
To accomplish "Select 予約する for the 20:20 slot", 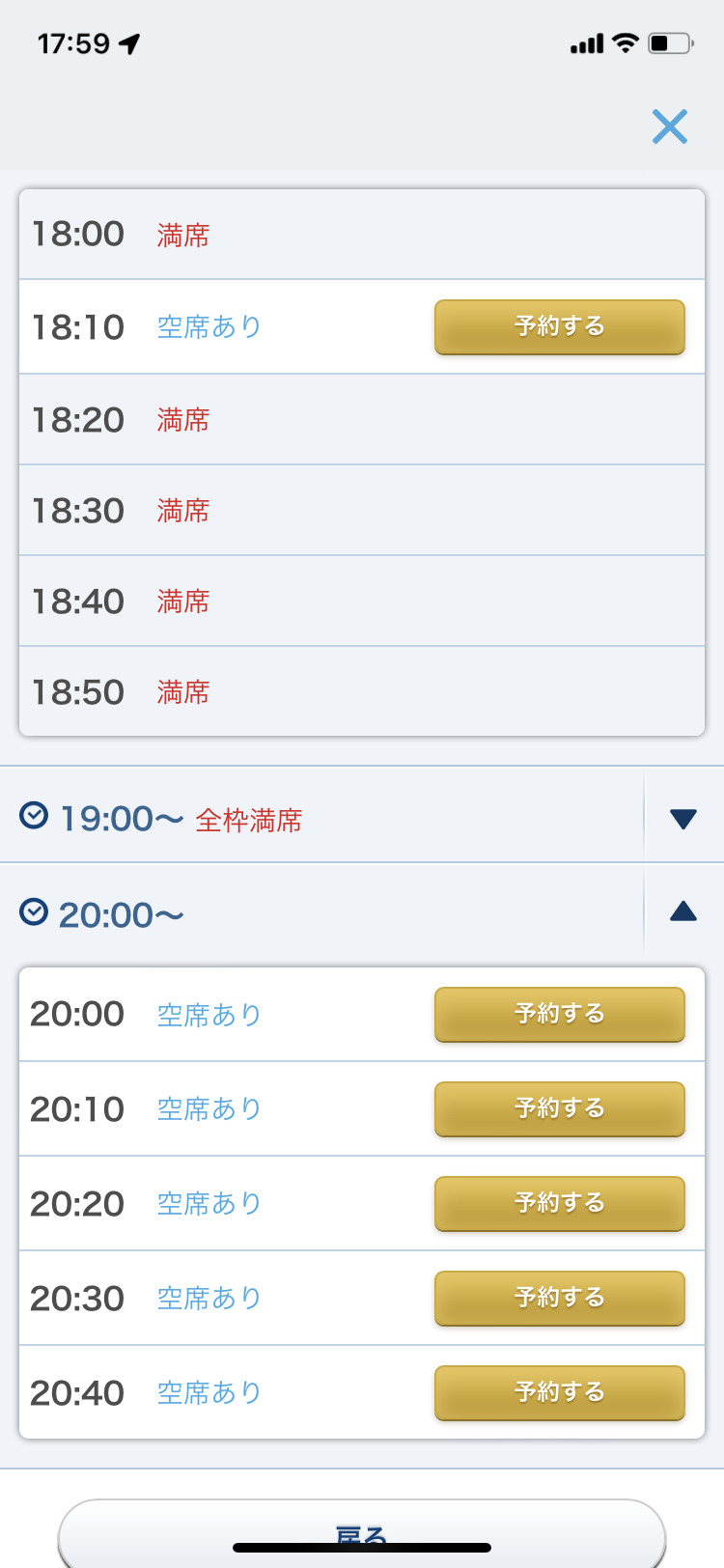I will pyautogui.click(x=560, y=1203).
